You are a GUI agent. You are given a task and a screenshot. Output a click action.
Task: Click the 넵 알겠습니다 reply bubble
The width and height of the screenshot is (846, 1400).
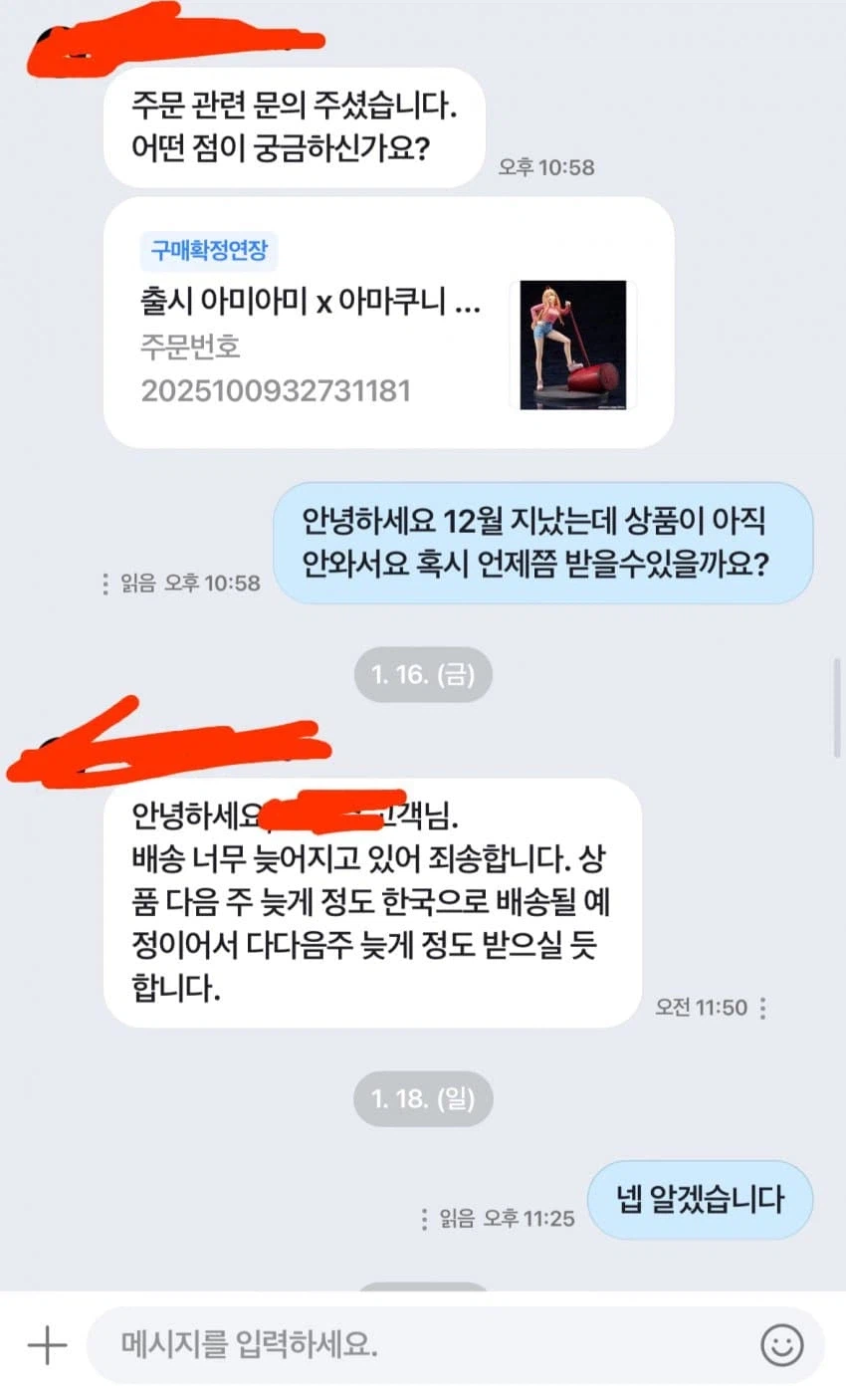point(701,1200)
